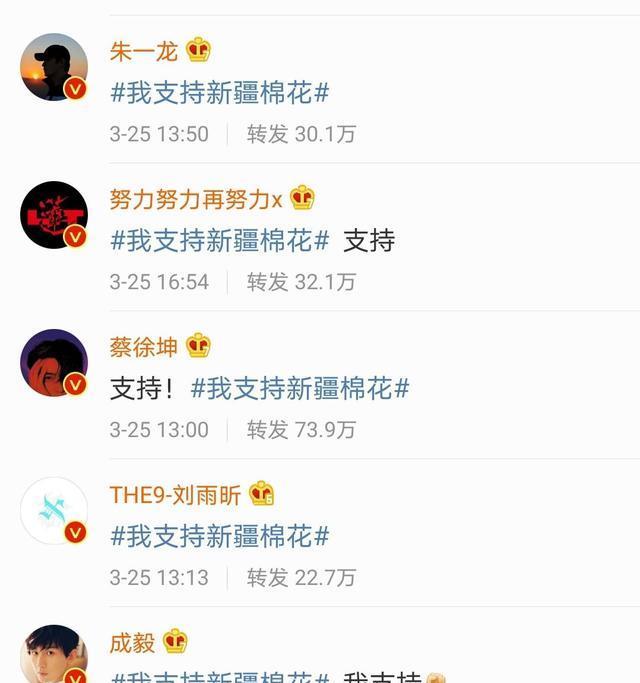
Task: Open the hashtag in 努力努力再努力x's post
Action: pyautogui.click(x=220, y=241)
